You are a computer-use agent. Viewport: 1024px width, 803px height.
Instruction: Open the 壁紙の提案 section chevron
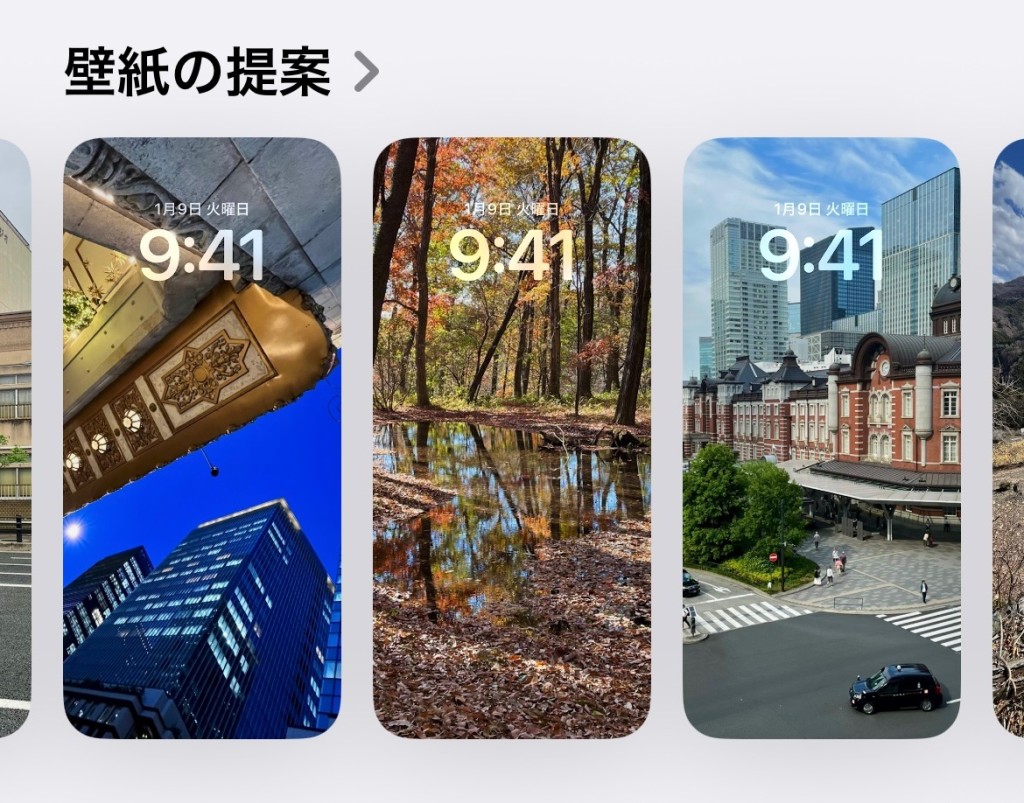click(x=366, y=71)
